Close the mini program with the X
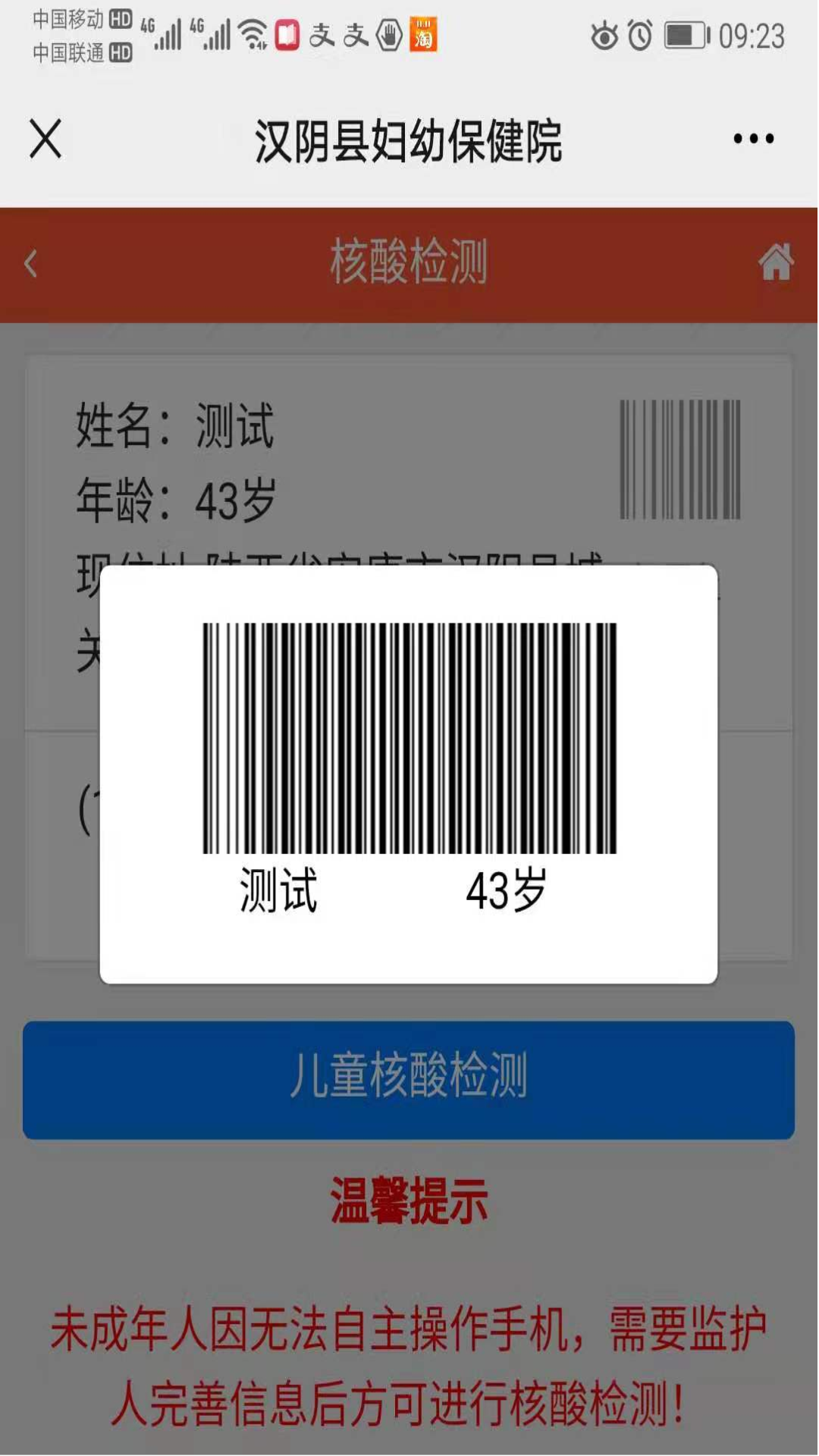The height and width of the screenshot is (1456, 819). [43, 139]
